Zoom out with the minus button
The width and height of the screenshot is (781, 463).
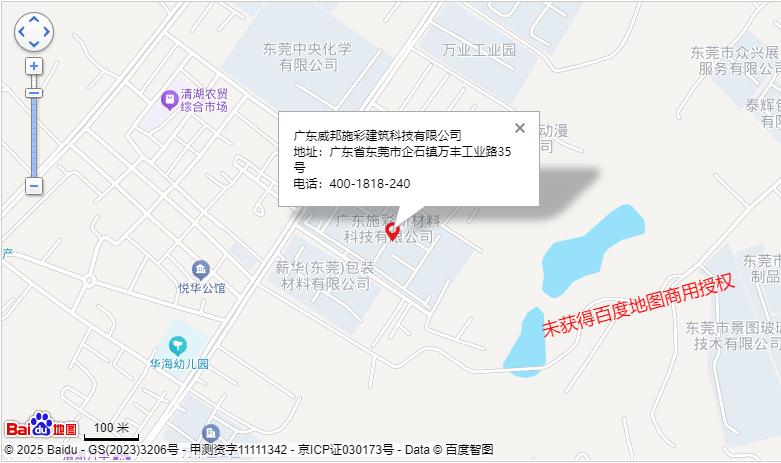point(34,186)
